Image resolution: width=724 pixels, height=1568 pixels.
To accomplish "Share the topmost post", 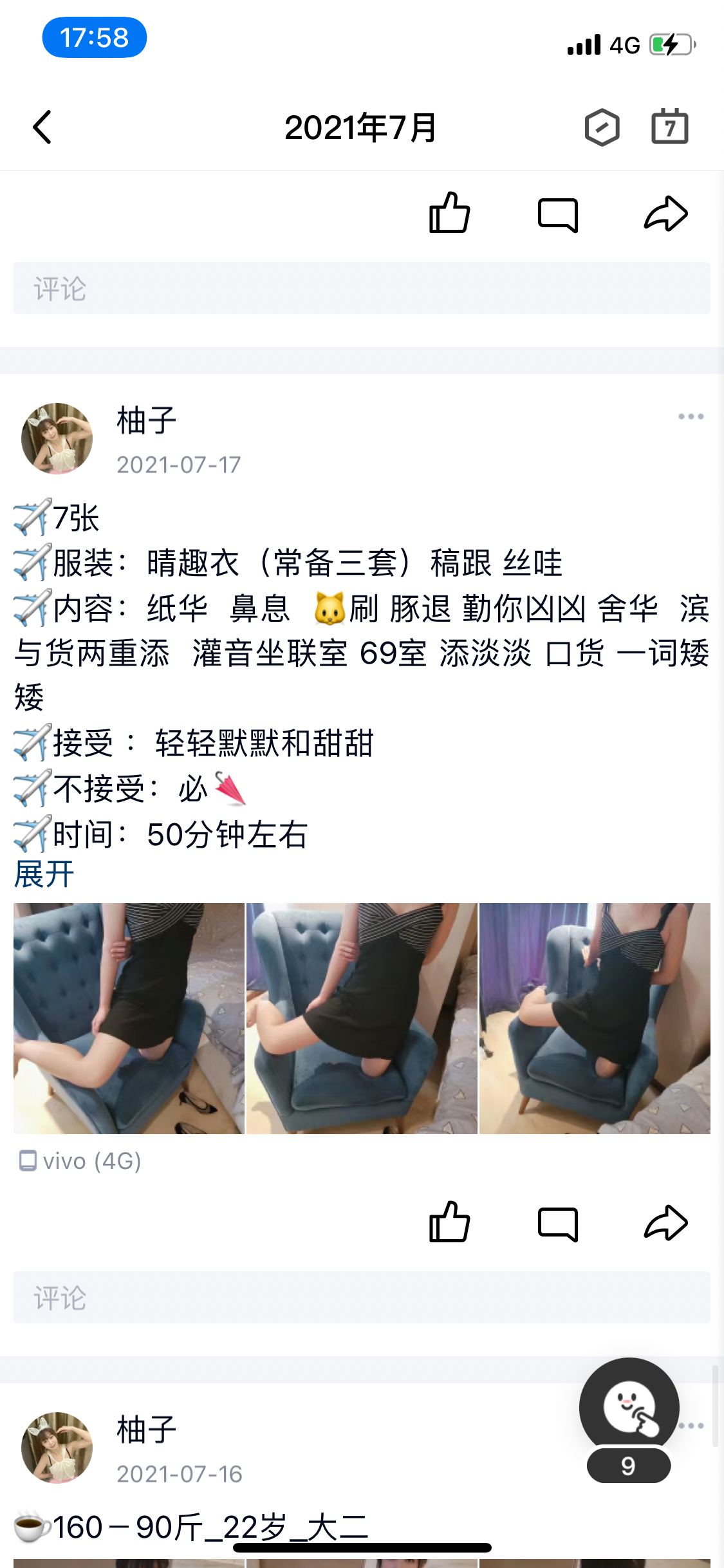I will [x=665, y=214].
